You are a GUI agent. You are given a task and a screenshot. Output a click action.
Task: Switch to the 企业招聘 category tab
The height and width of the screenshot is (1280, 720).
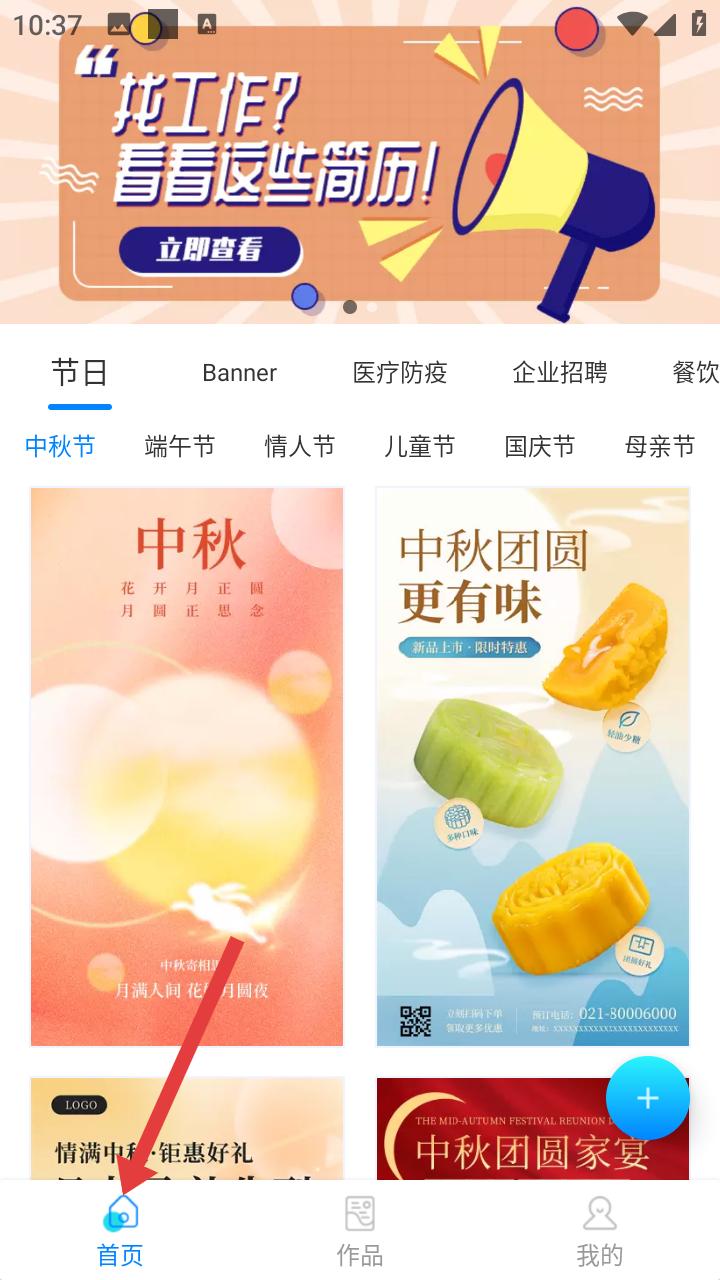(x=559, y=373)
